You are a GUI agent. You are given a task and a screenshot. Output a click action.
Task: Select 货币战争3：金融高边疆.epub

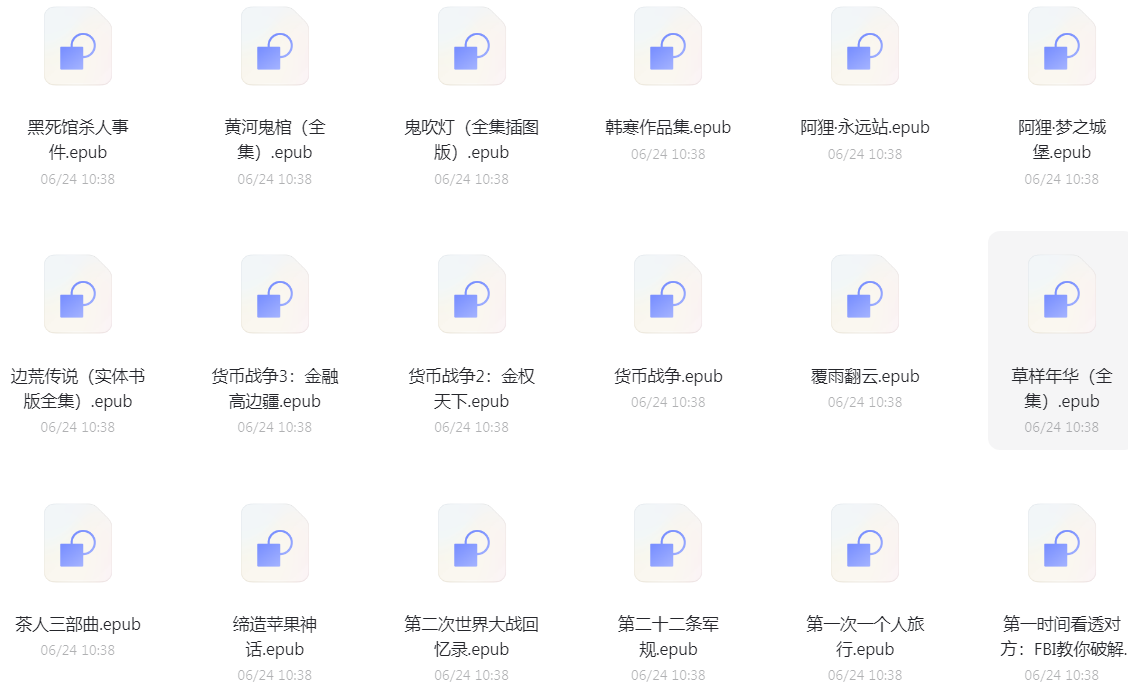pos(275,294)
